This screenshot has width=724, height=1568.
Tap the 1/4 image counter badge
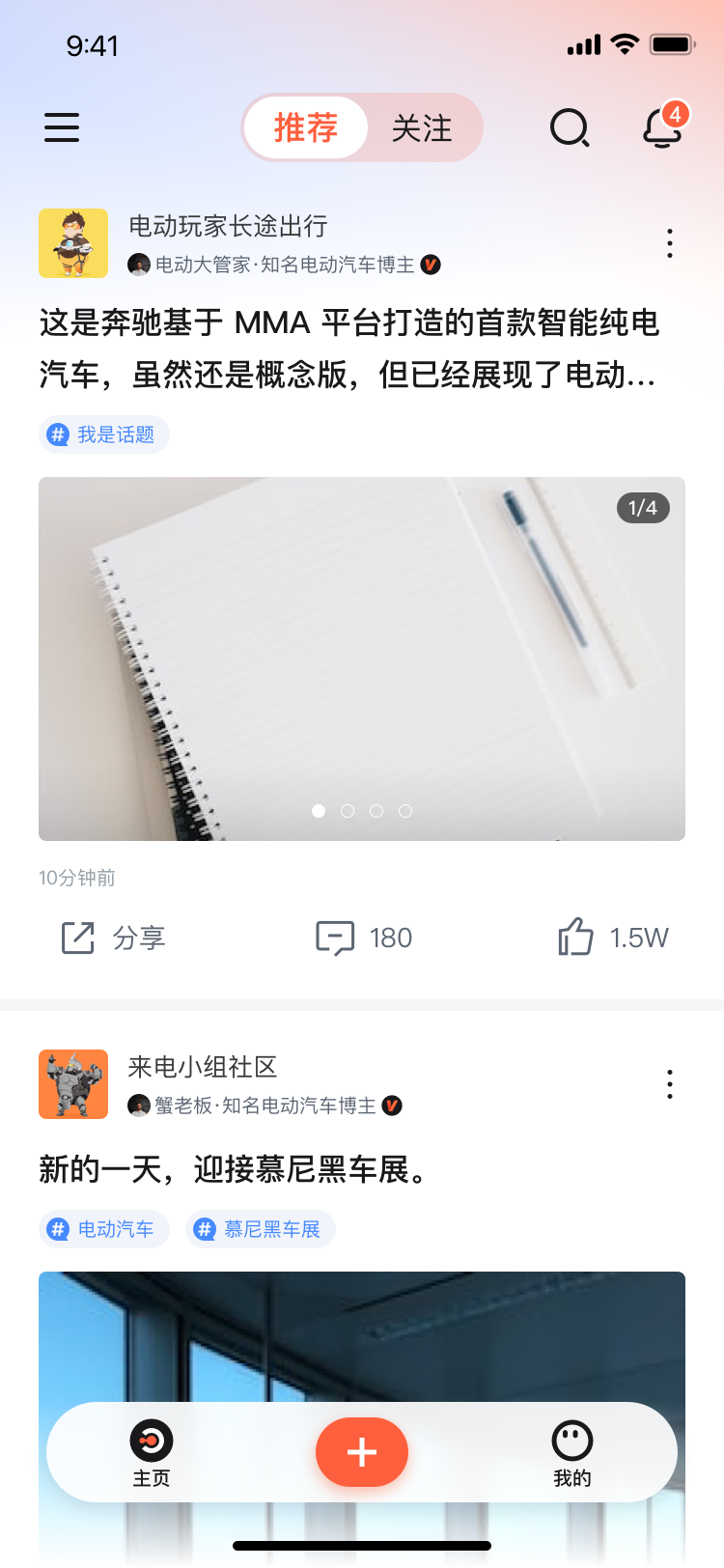point(643,507)
